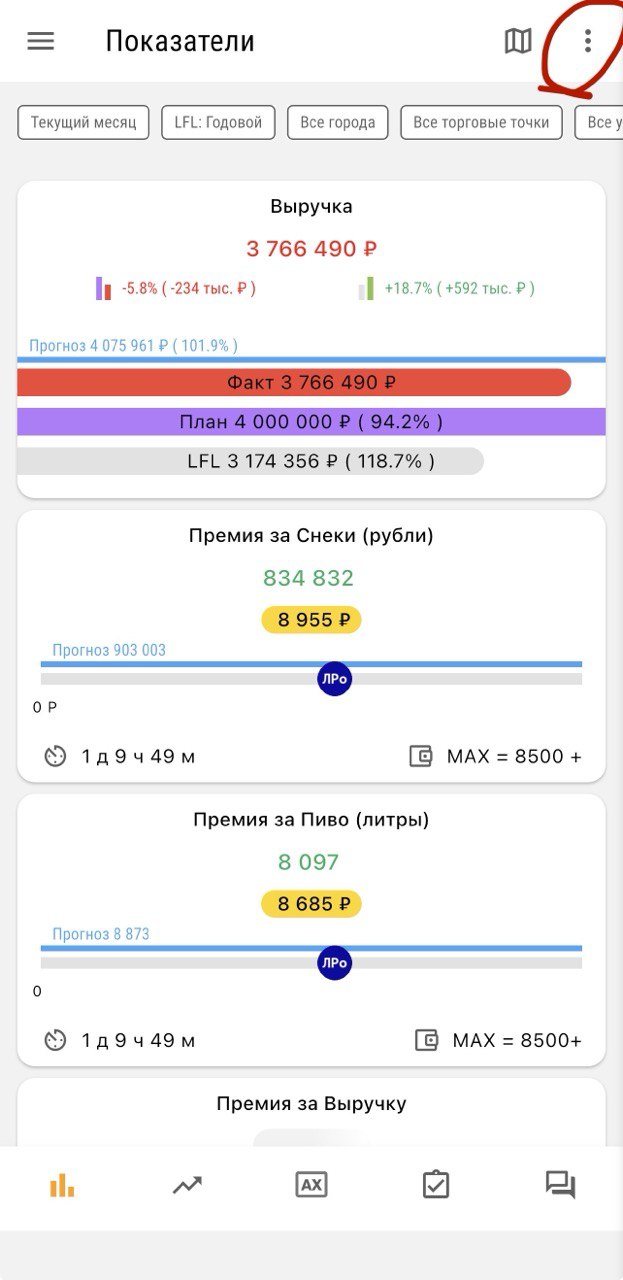Open the map view icon
Screen dimensions: 623x1280
coord(517,41)
